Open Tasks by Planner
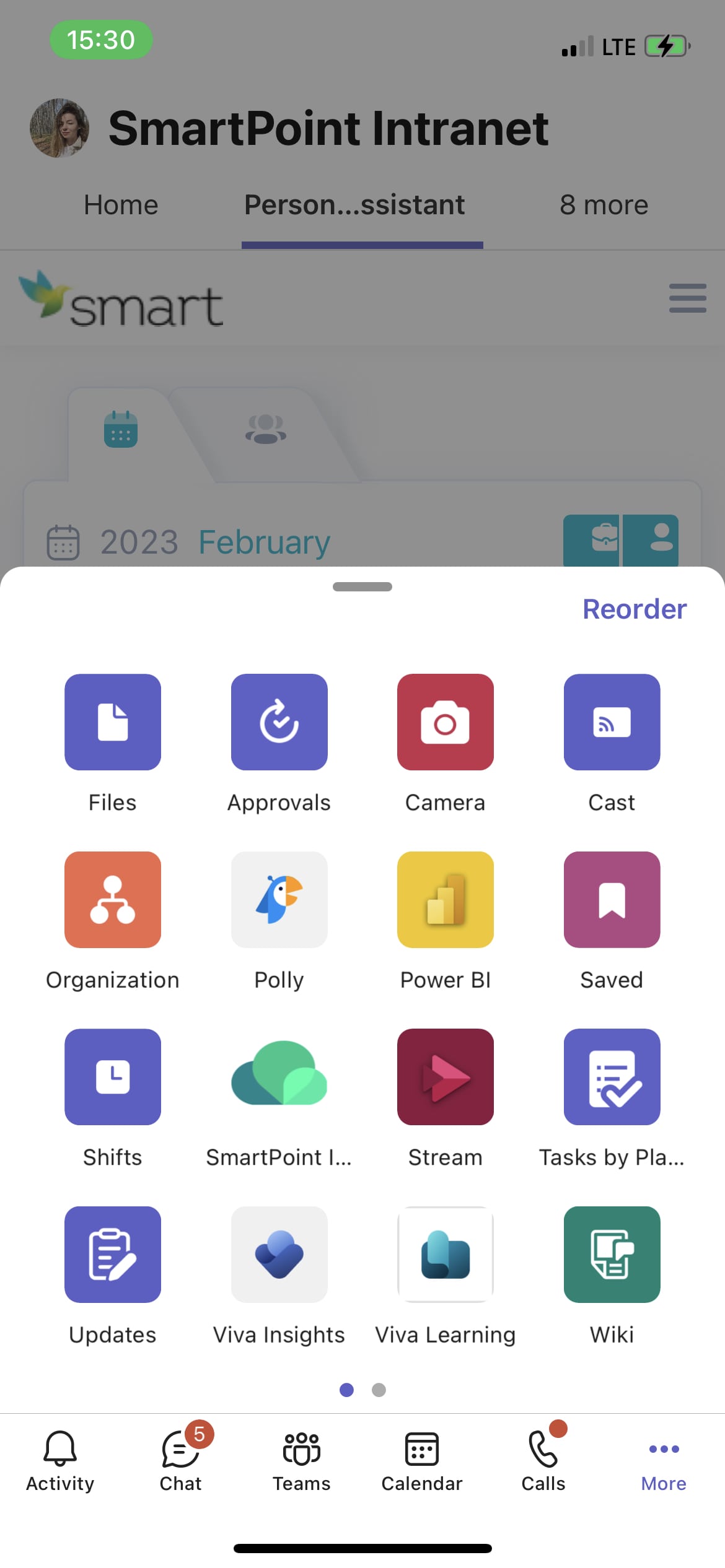725x1568 pixels. pyautogui.click(x=612, y=1076)
